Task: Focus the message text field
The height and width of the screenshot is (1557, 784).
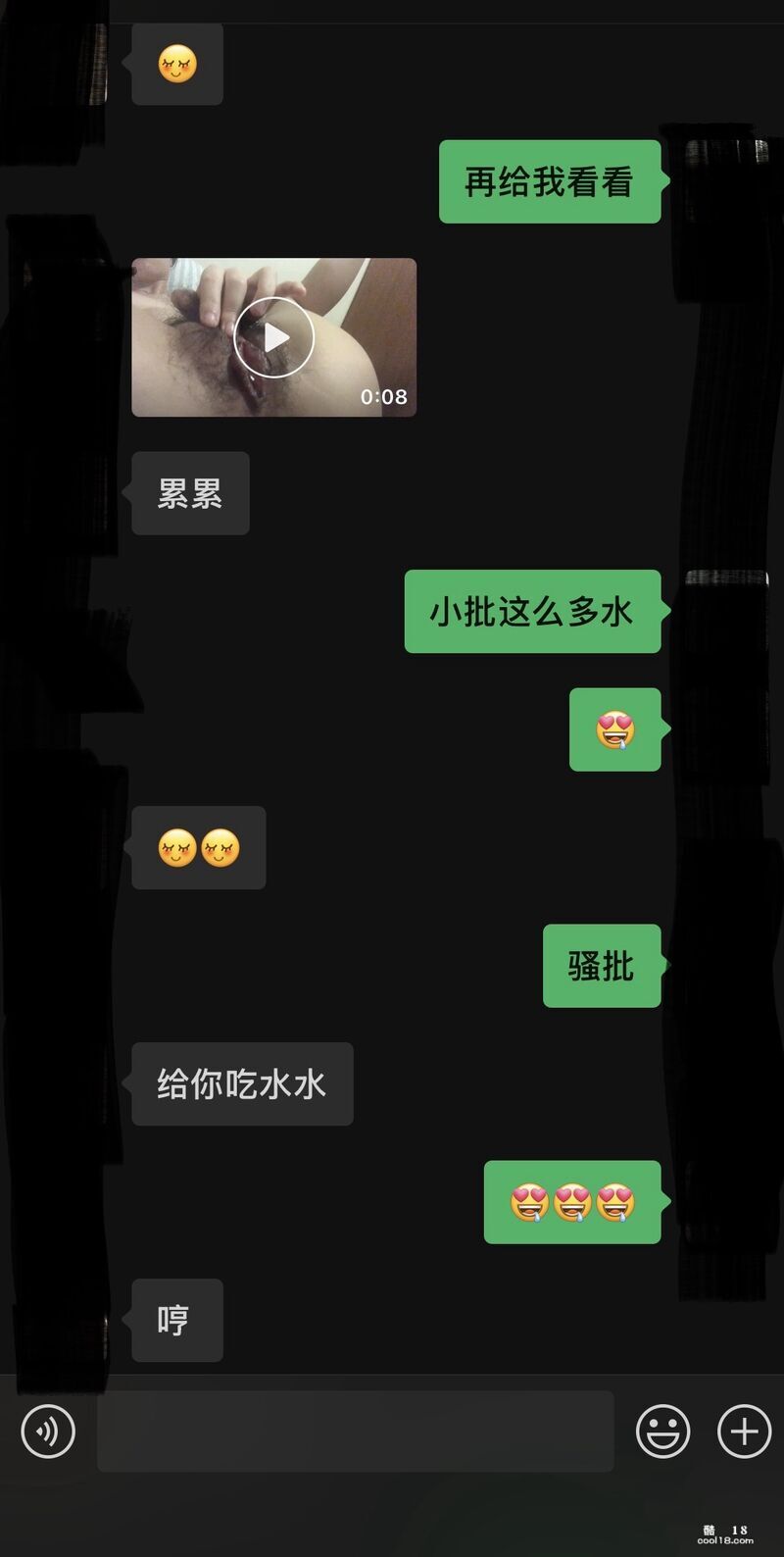Action: pyautogui.click(x=355, y=1431)
